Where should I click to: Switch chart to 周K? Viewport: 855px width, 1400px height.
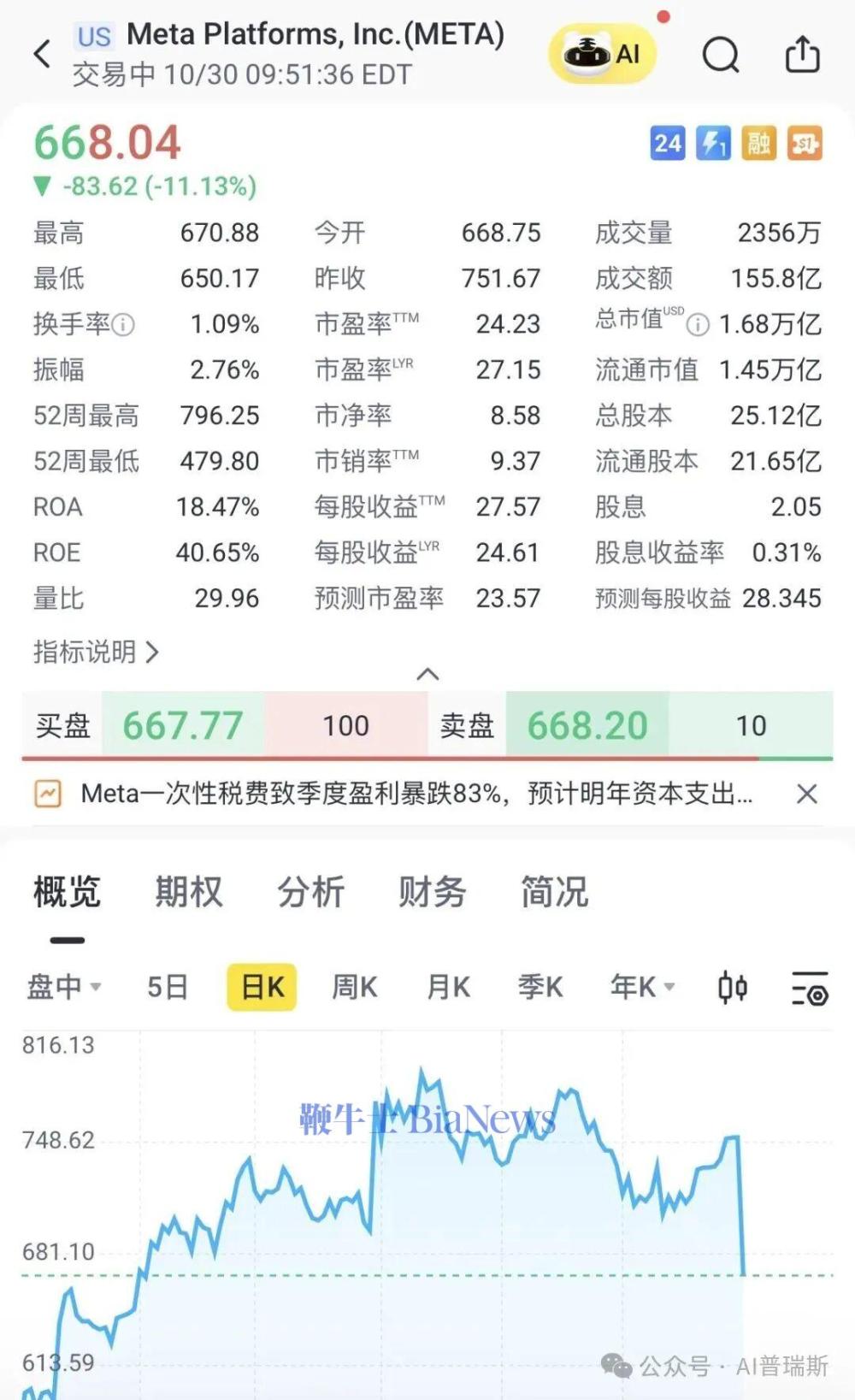[354, 987]
